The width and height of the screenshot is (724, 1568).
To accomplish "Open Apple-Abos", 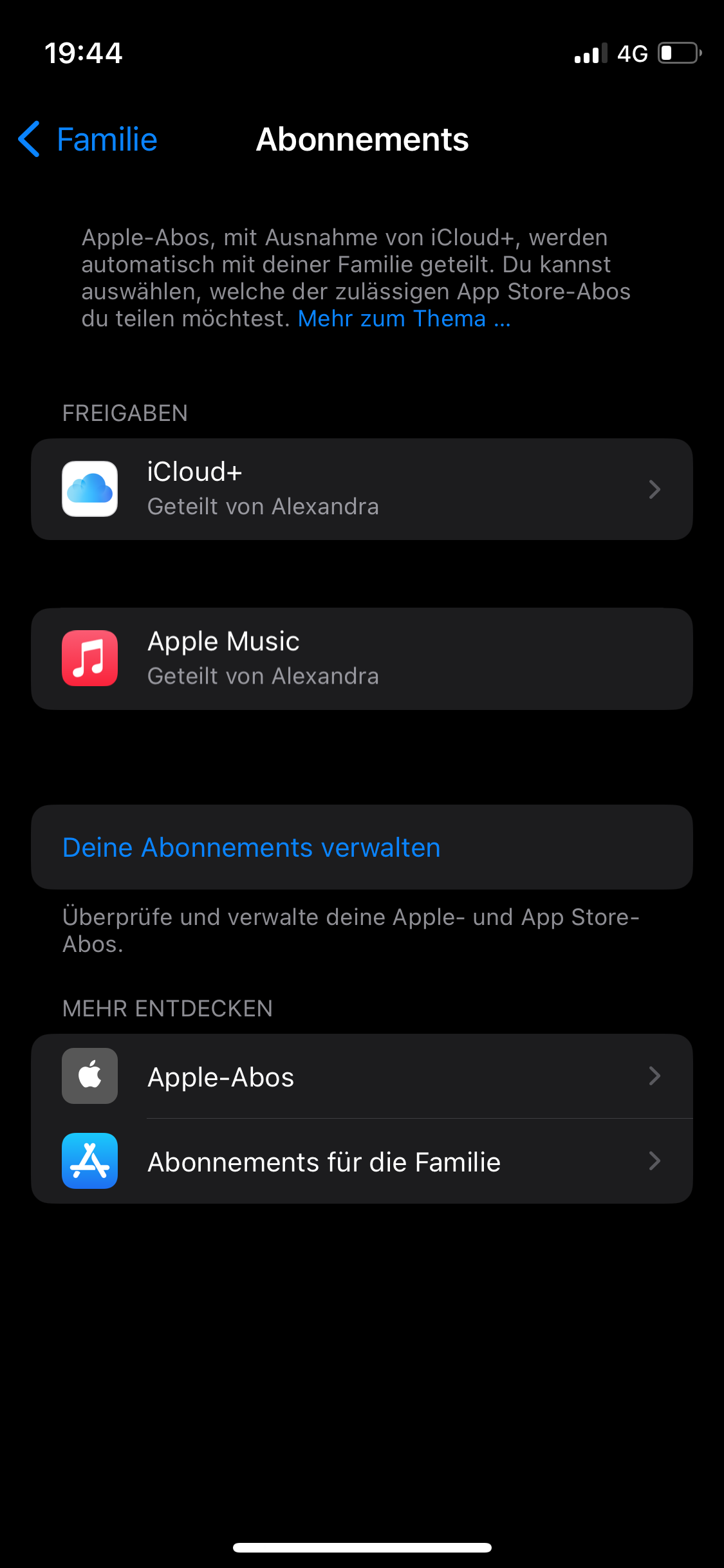I will point(362,1076).
